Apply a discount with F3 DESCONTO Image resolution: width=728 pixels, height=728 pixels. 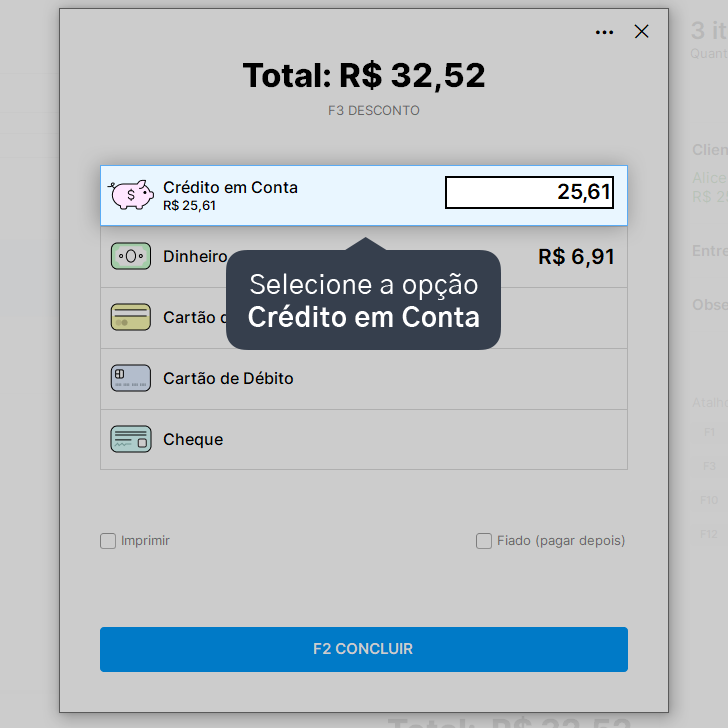point(374,111)
